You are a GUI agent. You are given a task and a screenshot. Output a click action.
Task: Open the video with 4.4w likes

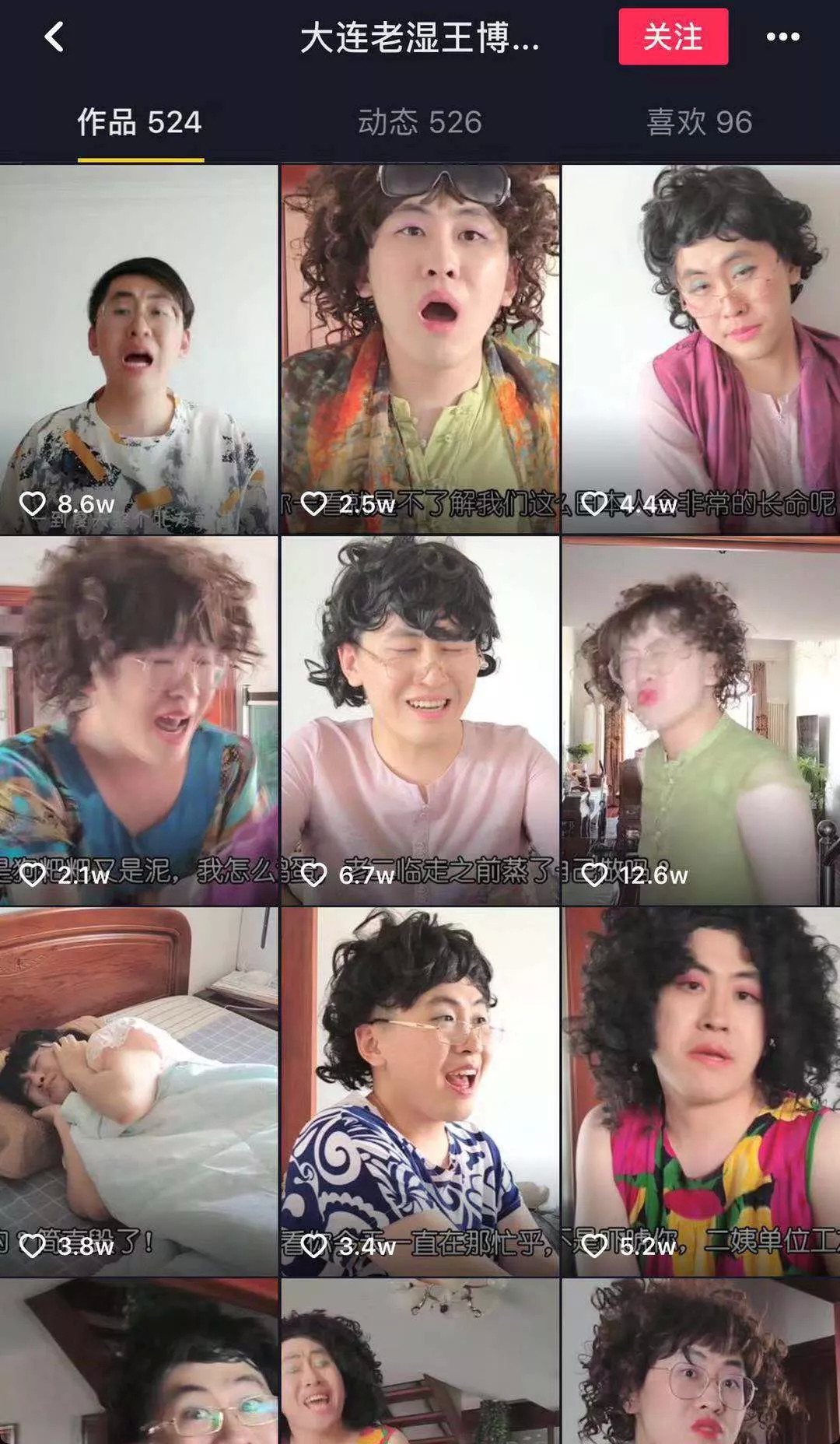click(701, 349)
